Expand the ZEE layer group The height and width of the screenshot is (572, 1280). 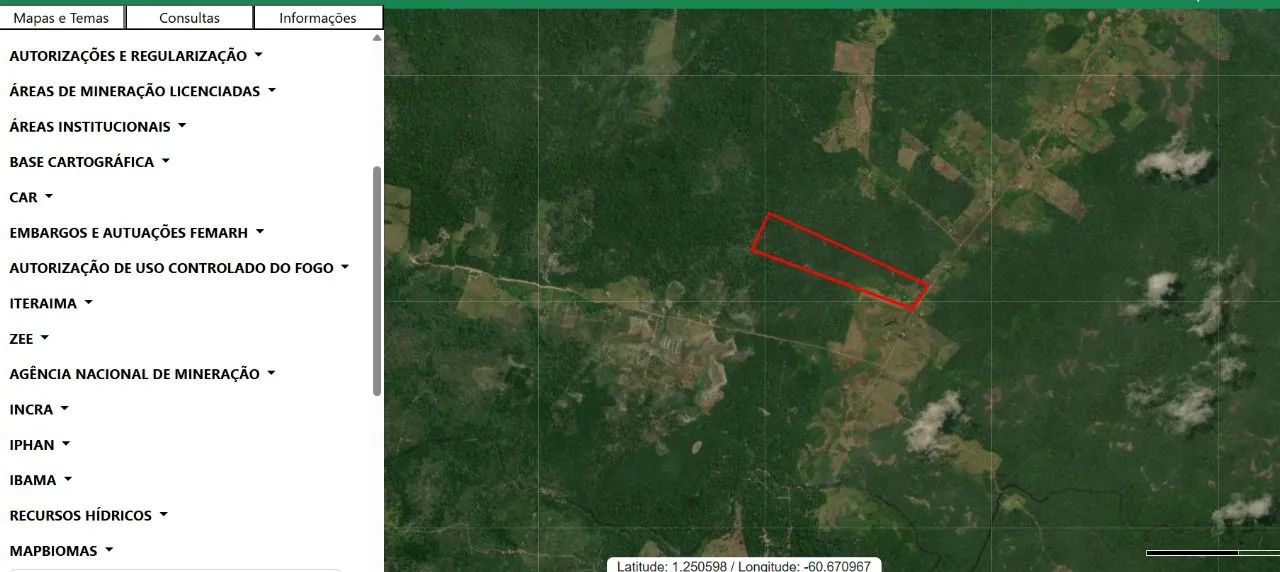pyautogui.click(x=29, y=339)
